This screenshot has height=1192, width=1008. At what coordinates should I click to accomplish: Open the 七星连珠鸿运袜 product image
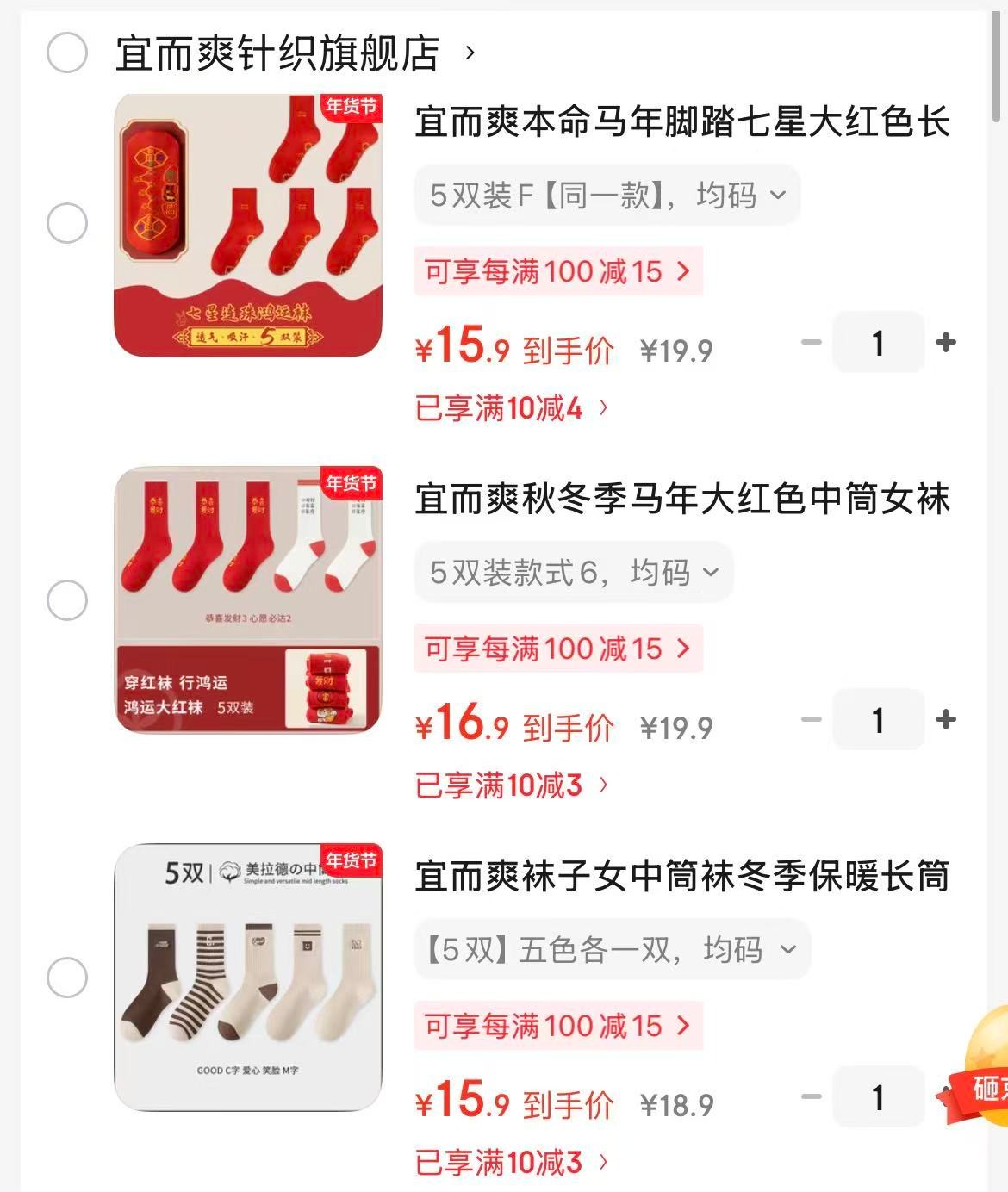(x=248, y=225)
